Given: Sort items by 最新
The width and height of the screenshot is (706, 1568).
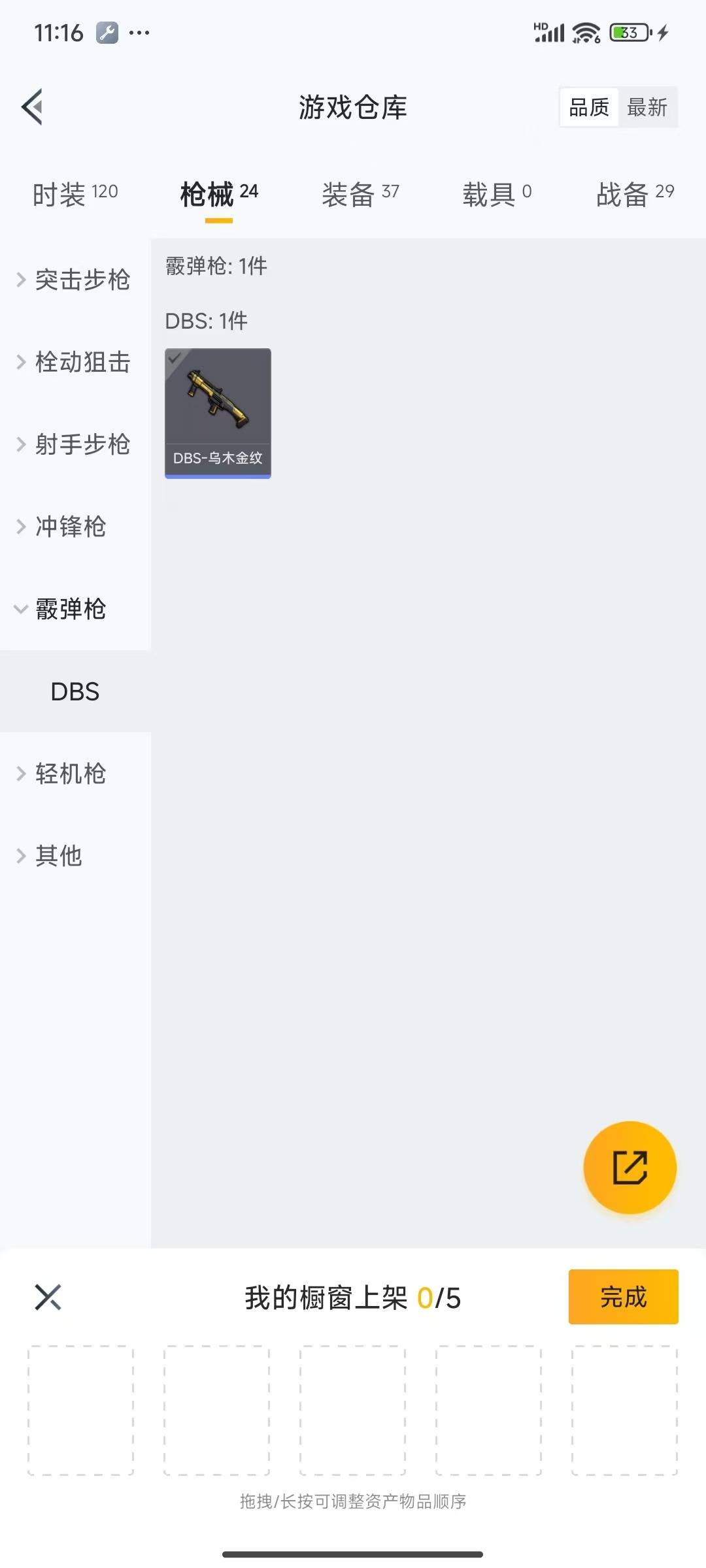Looking at the screenshot, I should click(x=647, y=107).
